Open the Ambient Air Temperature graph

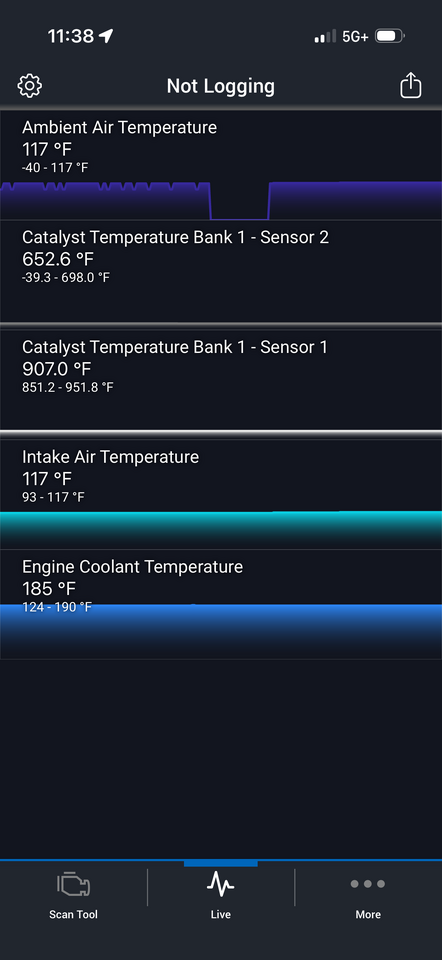point(221,165)
